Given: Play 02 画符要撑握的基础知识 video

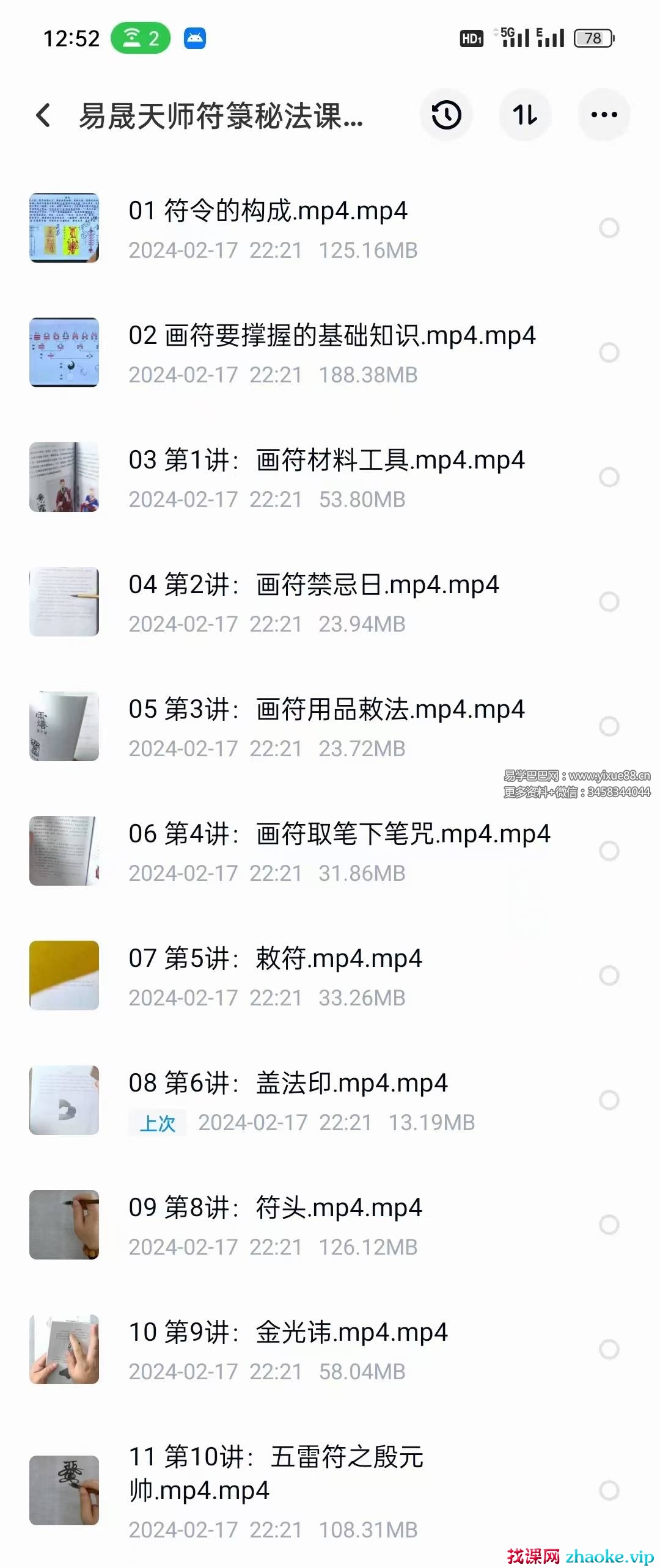Looking at the screenshot, I should click(x=332, y=336).
